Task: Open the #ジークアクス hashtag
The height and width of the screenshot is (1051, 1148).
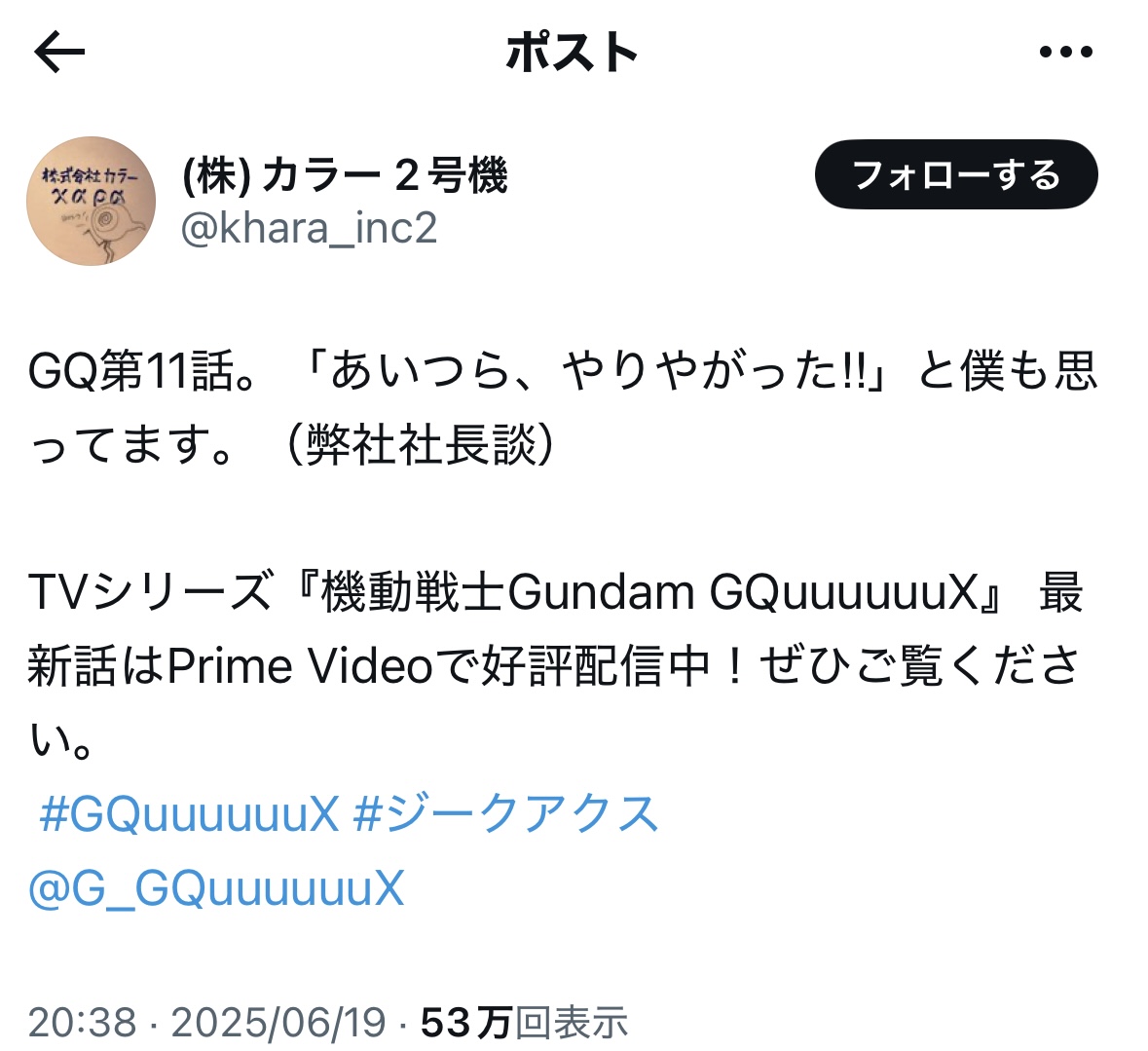Action: (506, 813)
